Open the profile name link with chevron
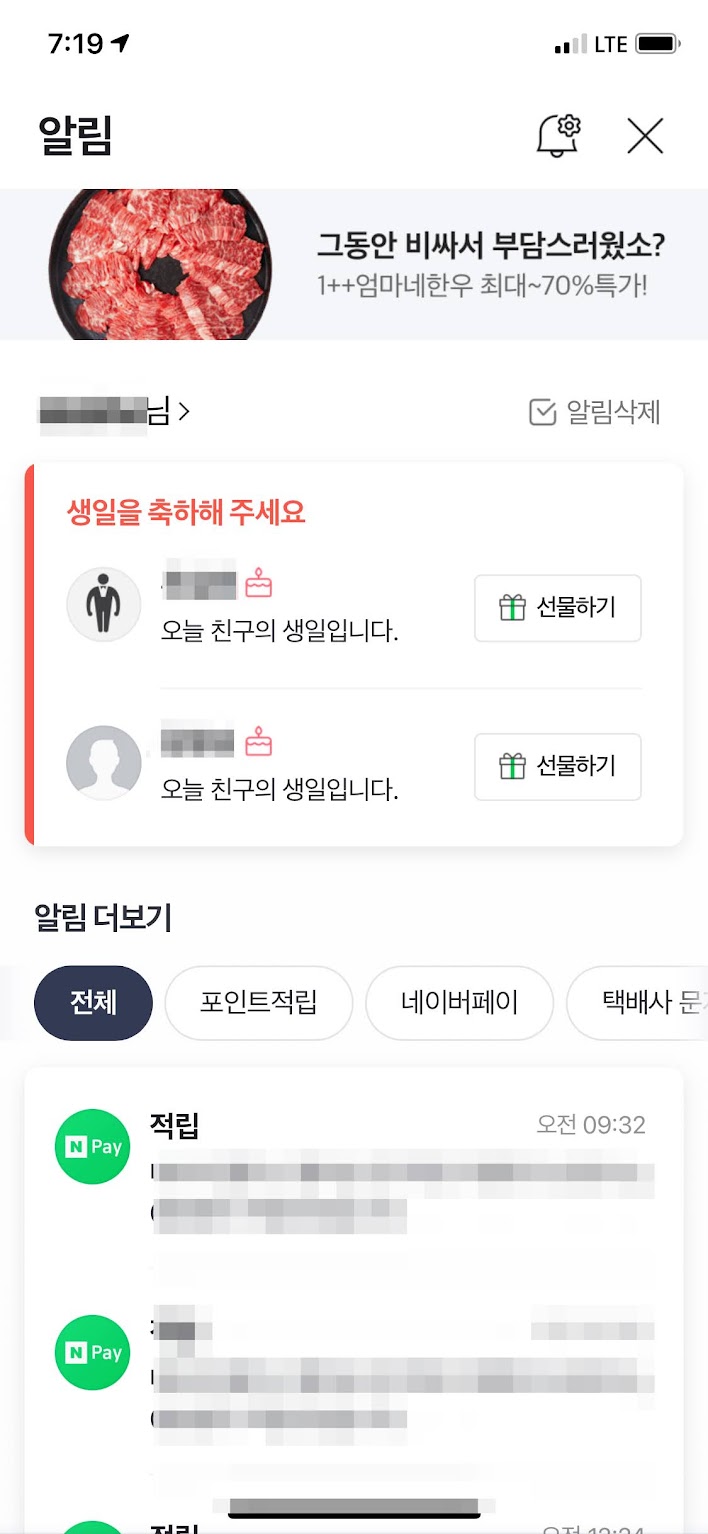 [113, 411]
